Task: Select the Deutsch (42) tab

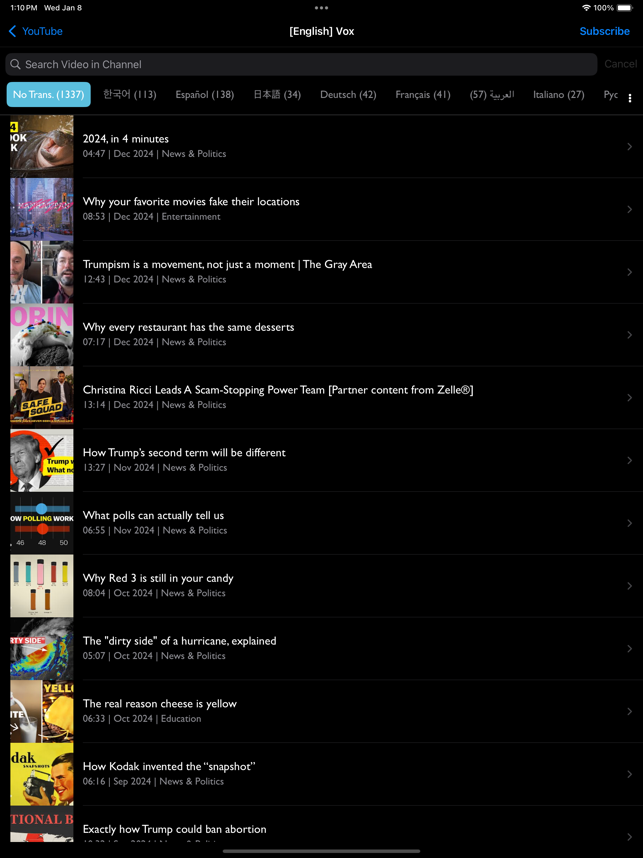Action: tap(348, 95)
